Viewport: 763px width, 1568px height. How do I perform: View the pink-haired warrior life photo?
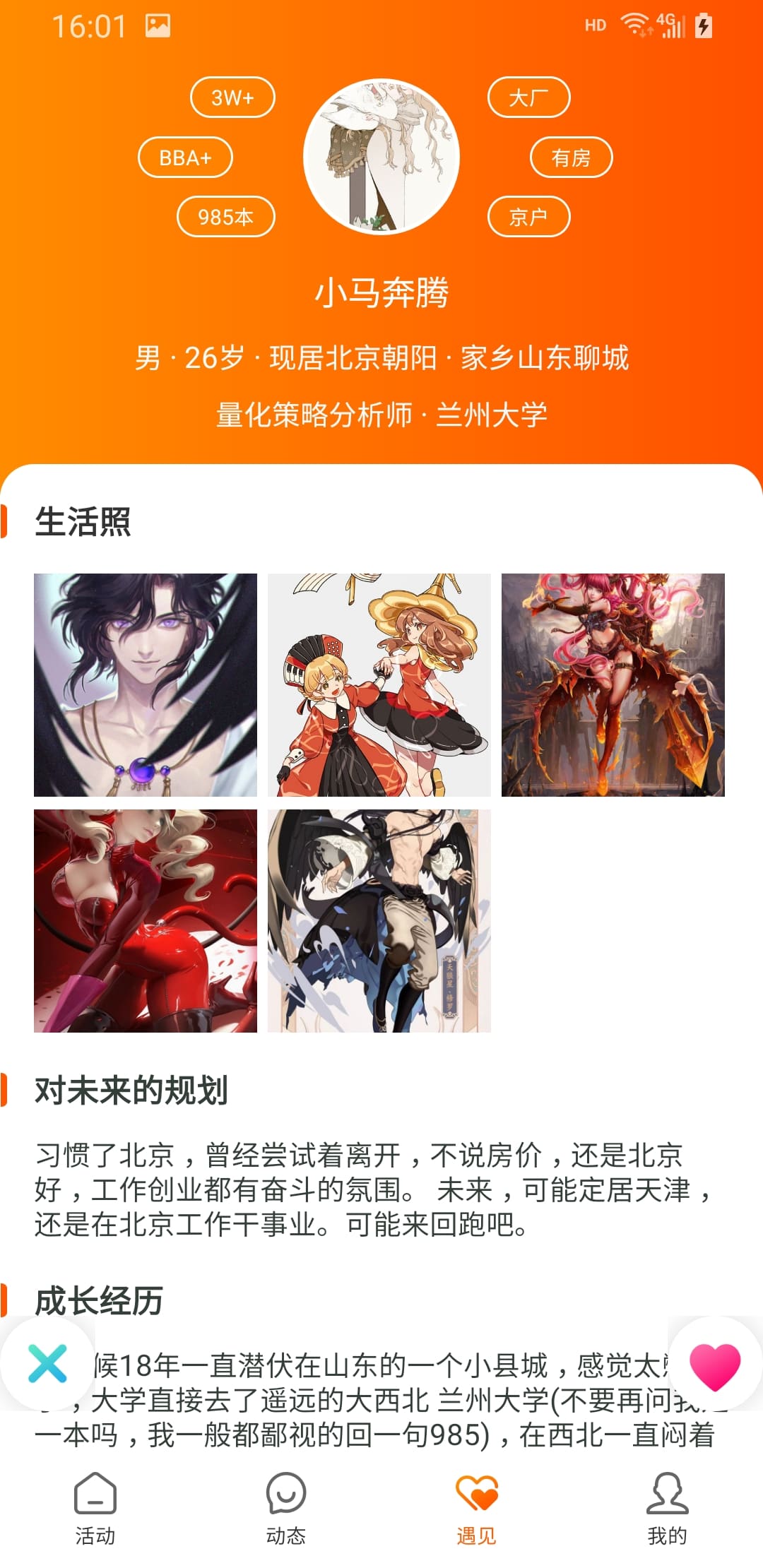point(613,684)
